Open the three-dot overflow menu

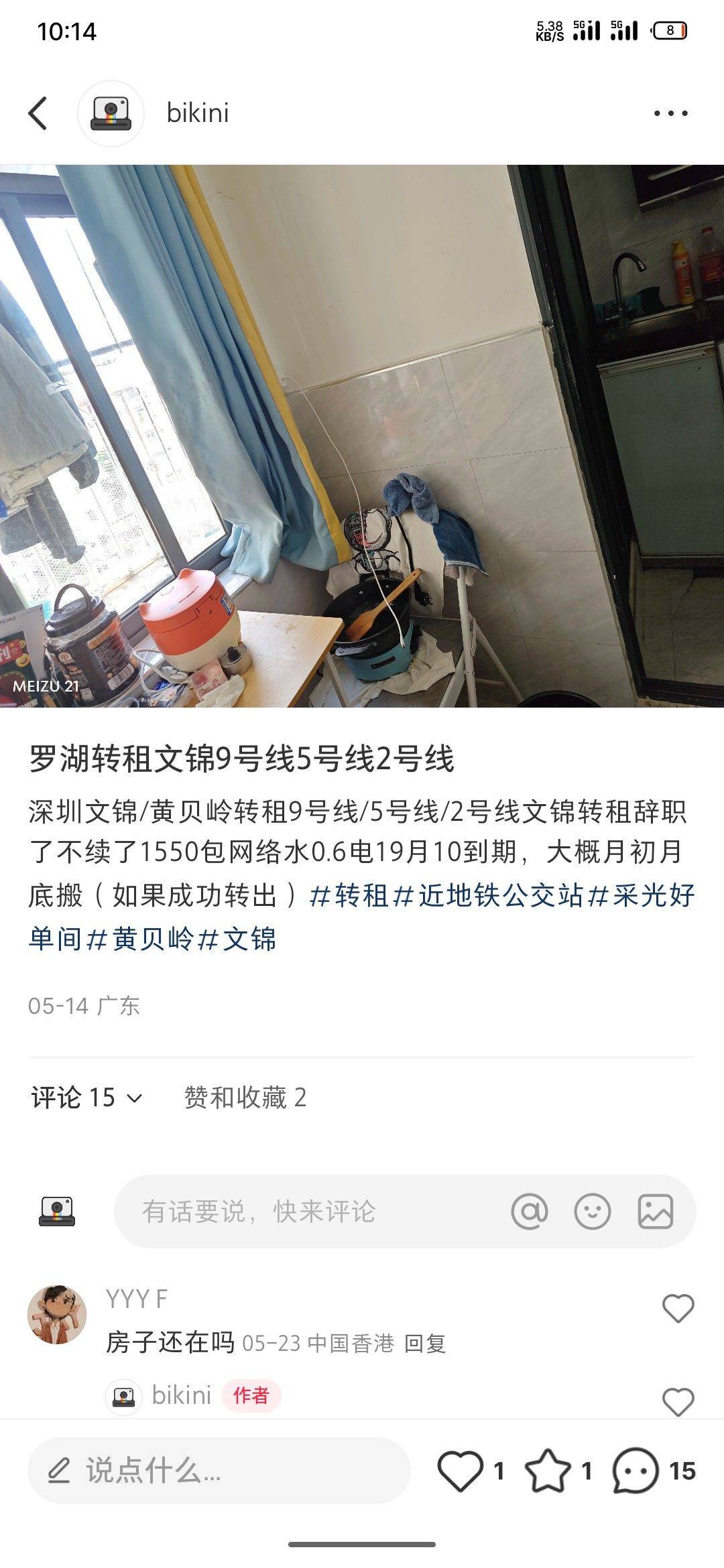pyautogui.click(x=671, y=113)
